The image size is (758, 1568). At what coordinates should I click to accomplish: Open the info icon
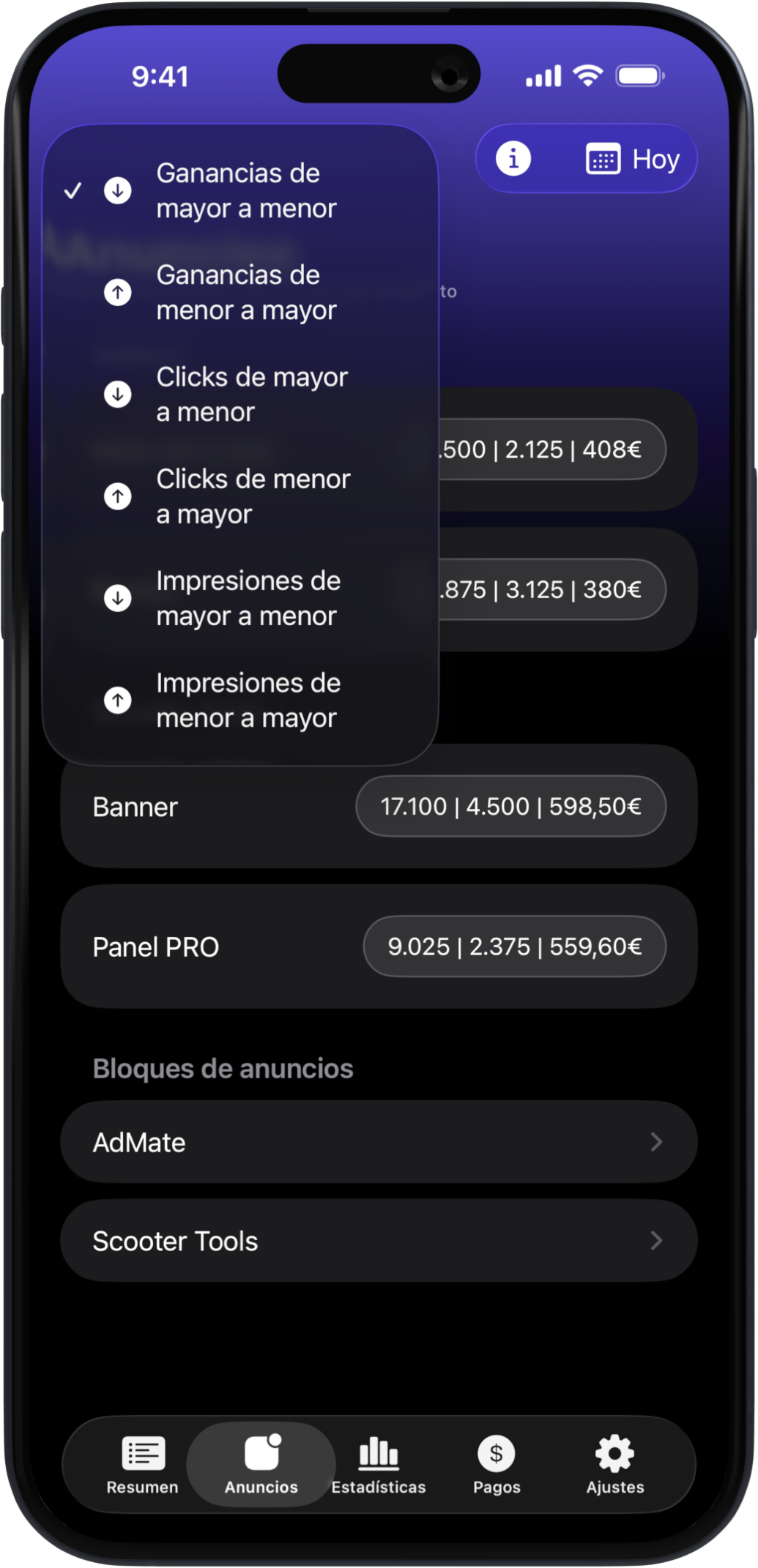[513, 159]
